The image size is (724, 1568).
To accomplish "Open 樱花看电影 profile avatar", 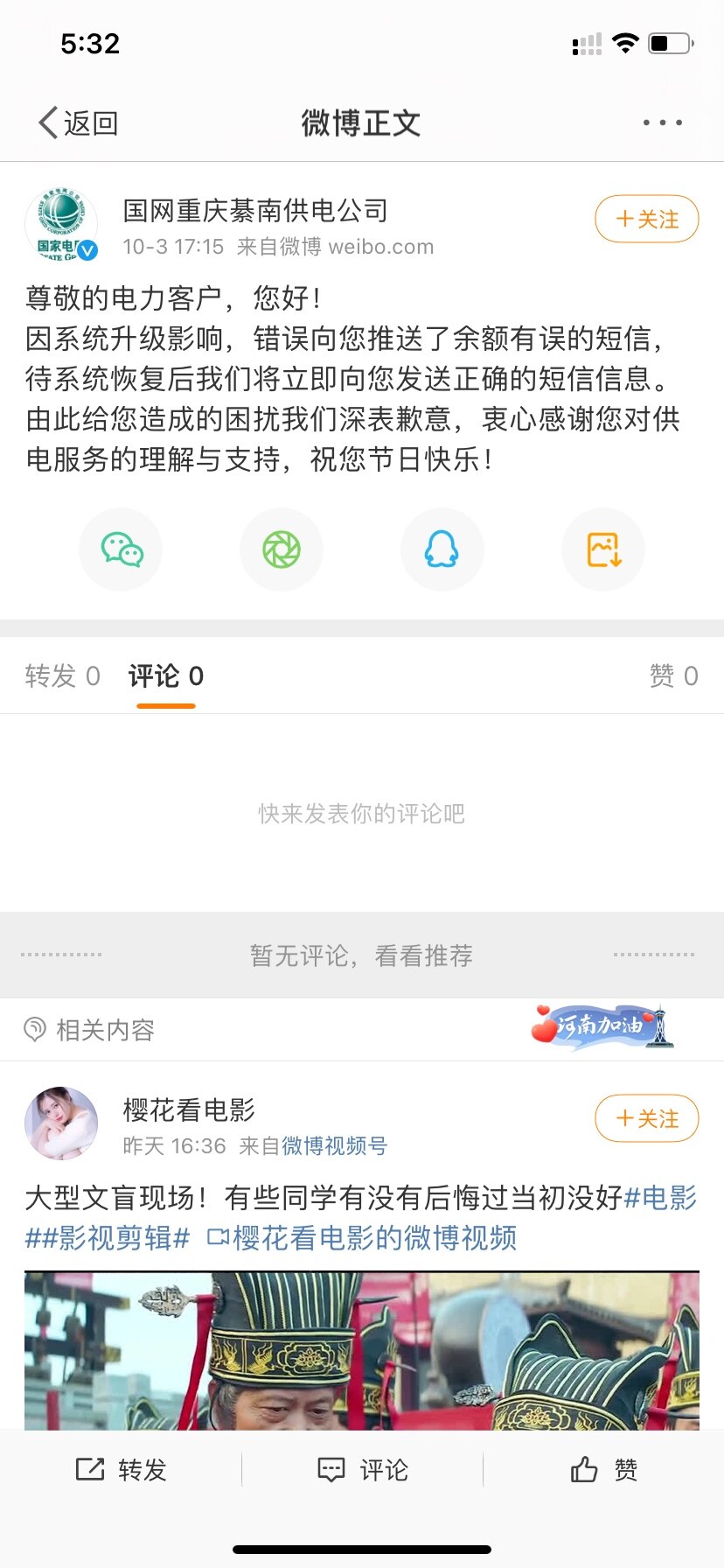I will (61, 1123).
